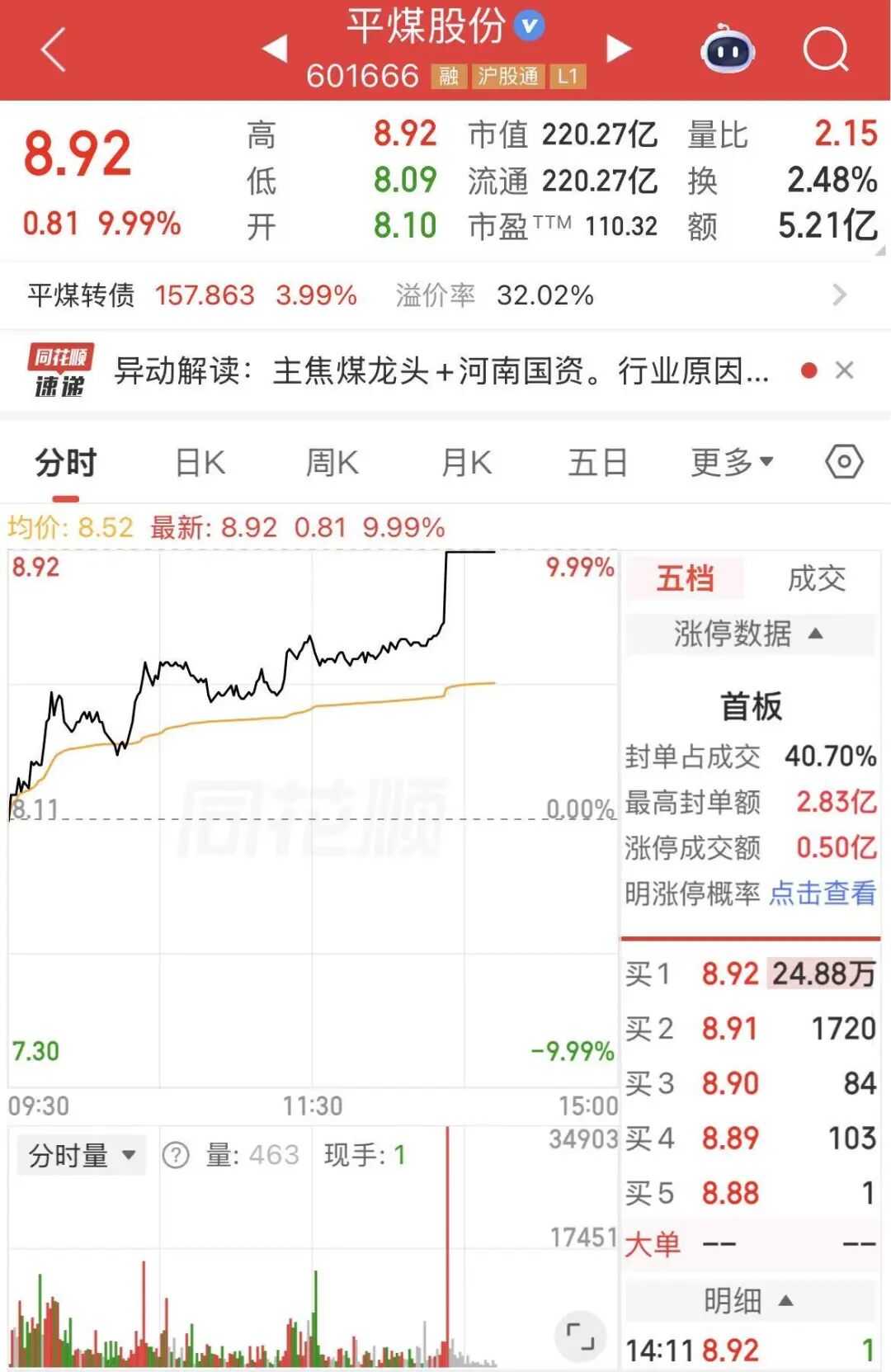The width and height of the screenshot is (891, 1372).
Task: Go back using the top-left arrow
Action: click(54, 50)
